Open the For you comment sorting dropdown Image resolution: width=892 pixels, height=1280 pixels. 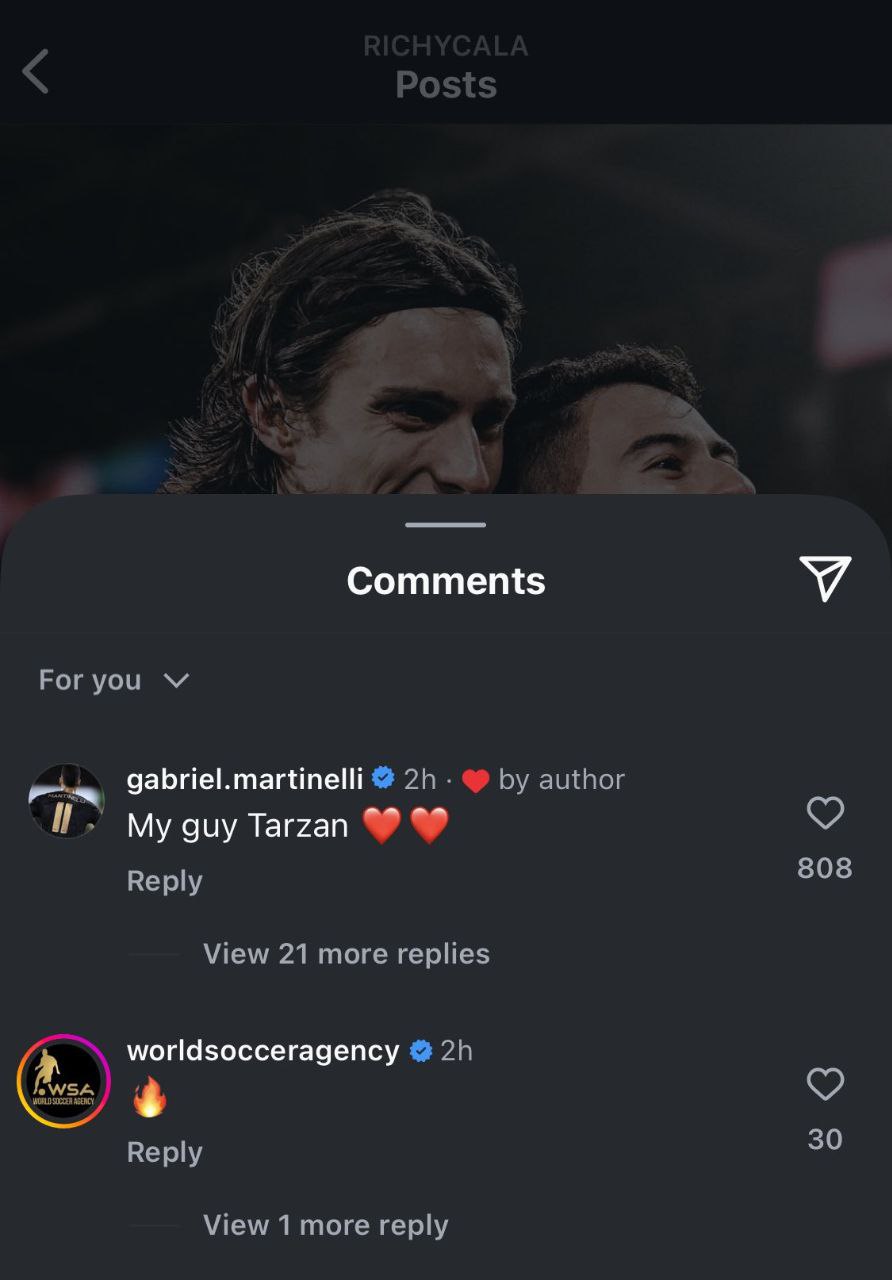pyautogui.click(x=113, y=680)
